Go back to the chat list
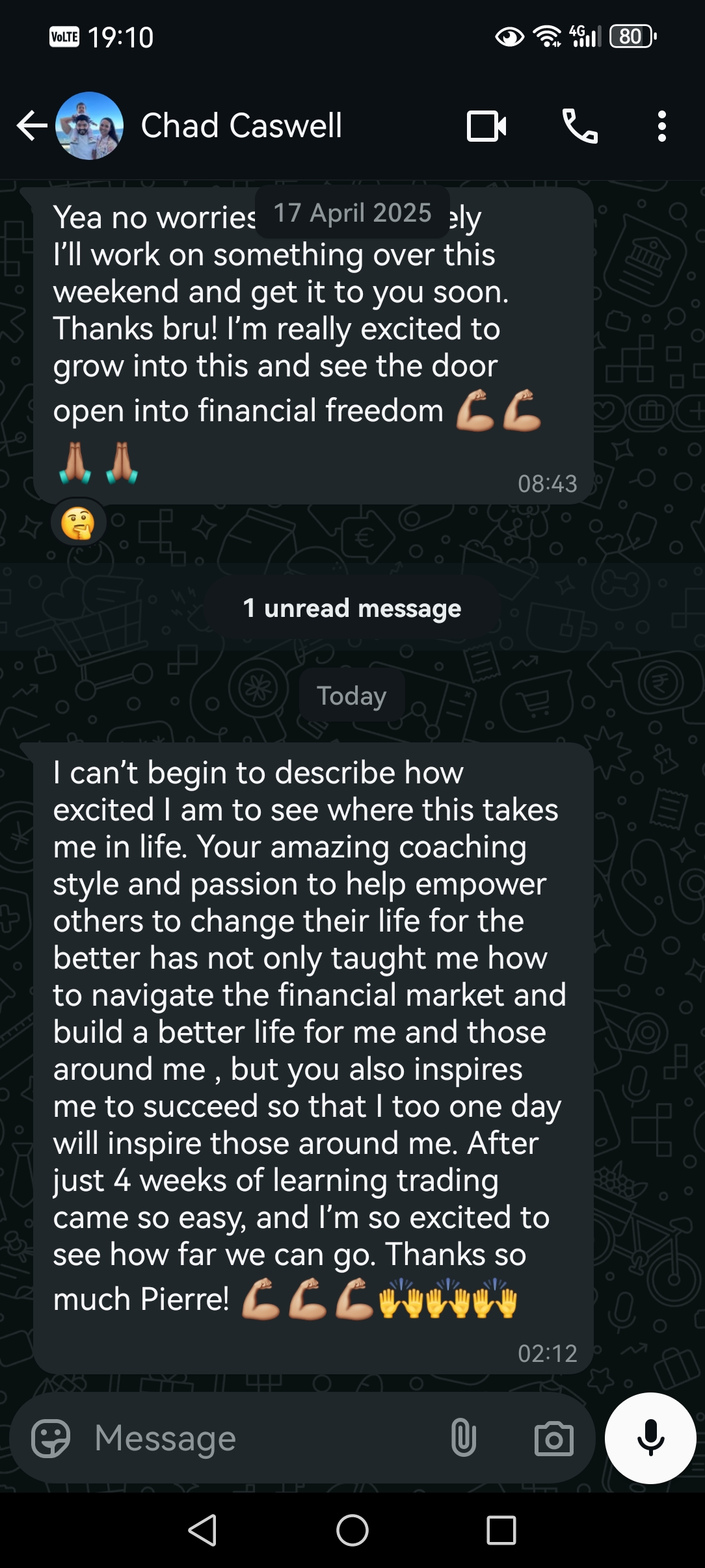The image size is (705, 1568). (32, 126)
